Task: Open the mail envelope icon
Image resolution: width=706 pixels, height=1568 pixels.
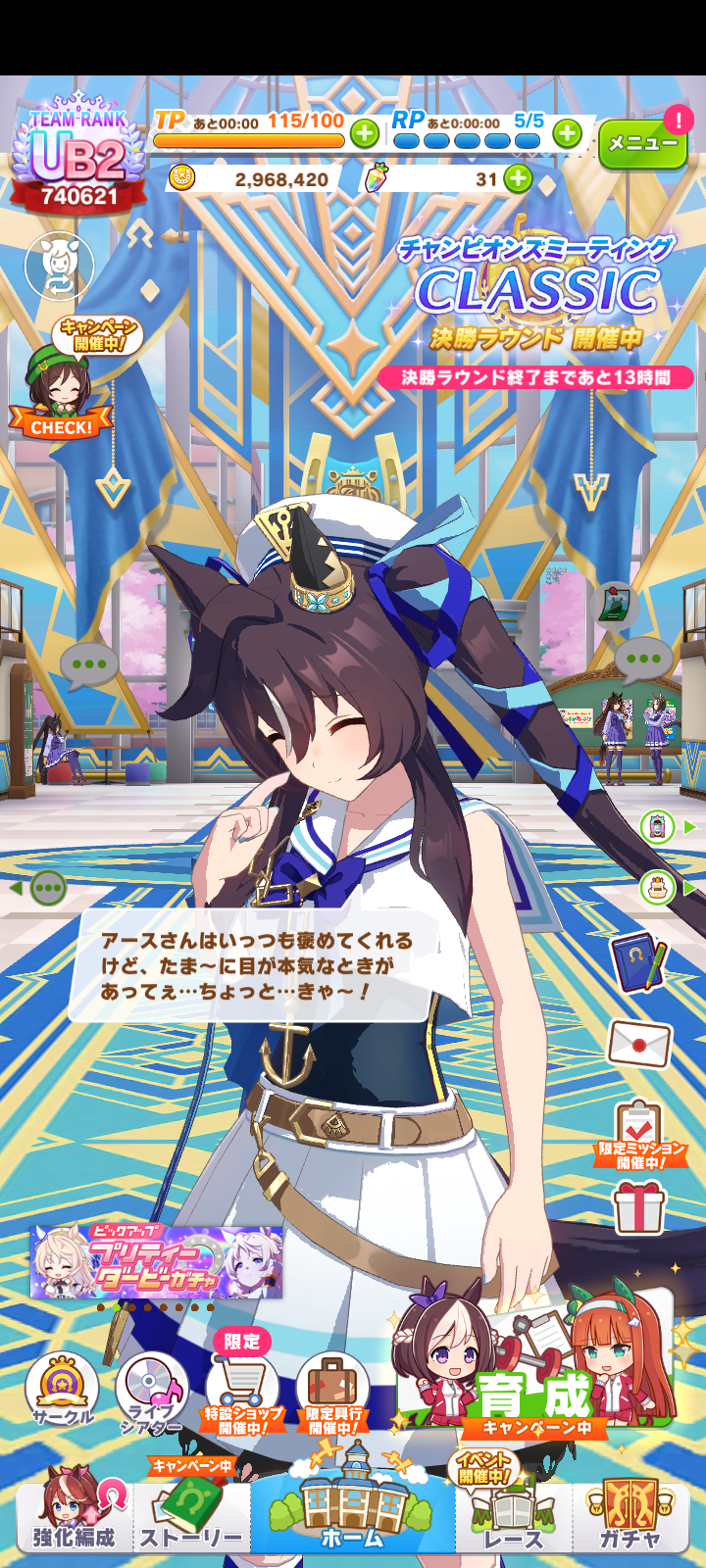Action: pyautogui.click(x=639, y=1042)
